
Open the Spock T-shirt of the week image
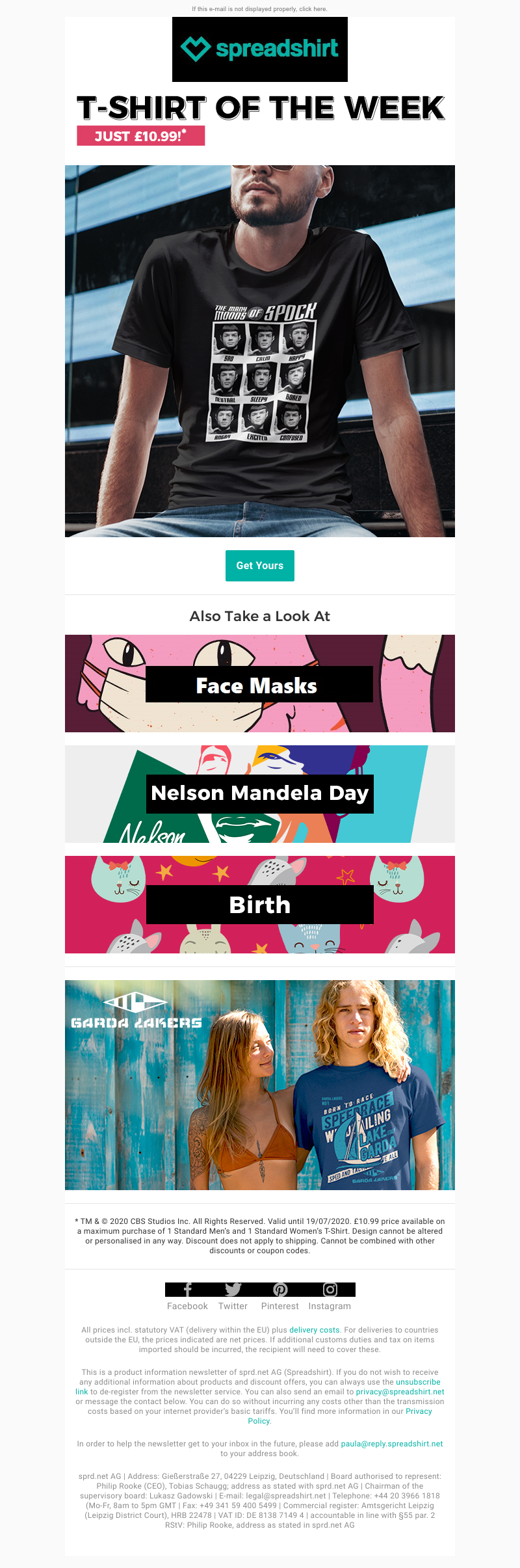click(259, 351)
